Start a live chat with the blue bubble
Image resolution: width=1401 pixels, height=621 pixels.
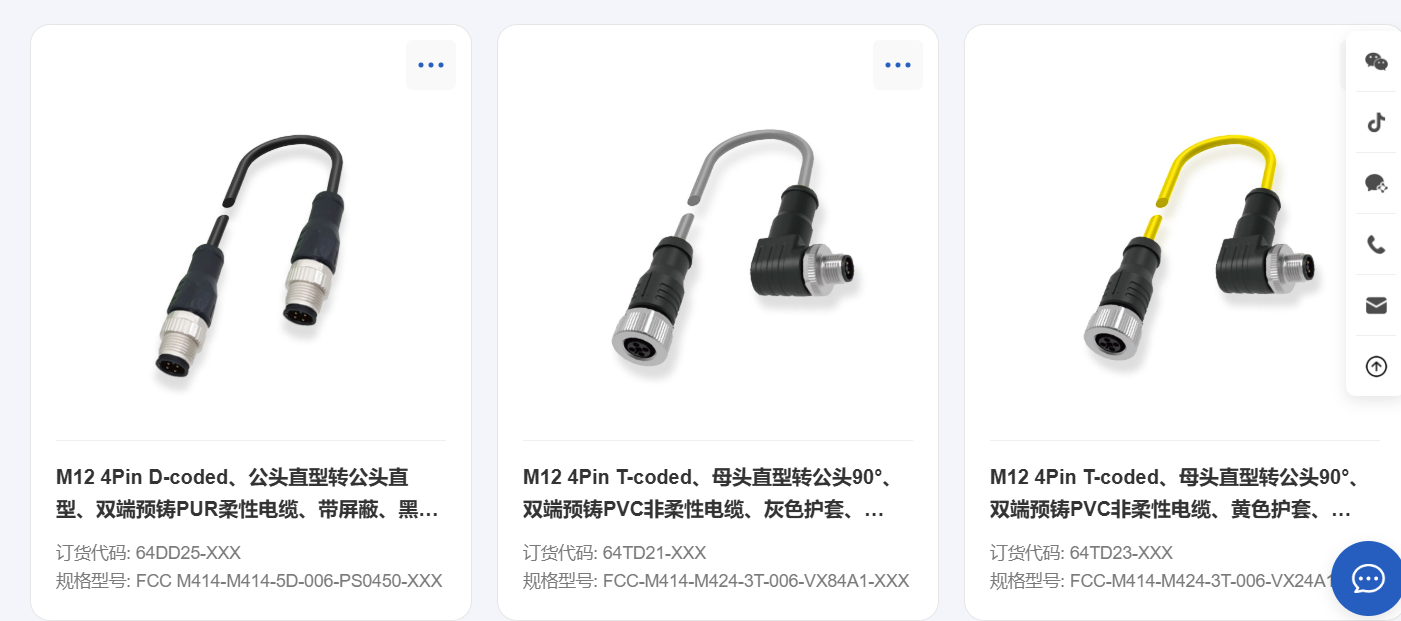pos(1368,578)
